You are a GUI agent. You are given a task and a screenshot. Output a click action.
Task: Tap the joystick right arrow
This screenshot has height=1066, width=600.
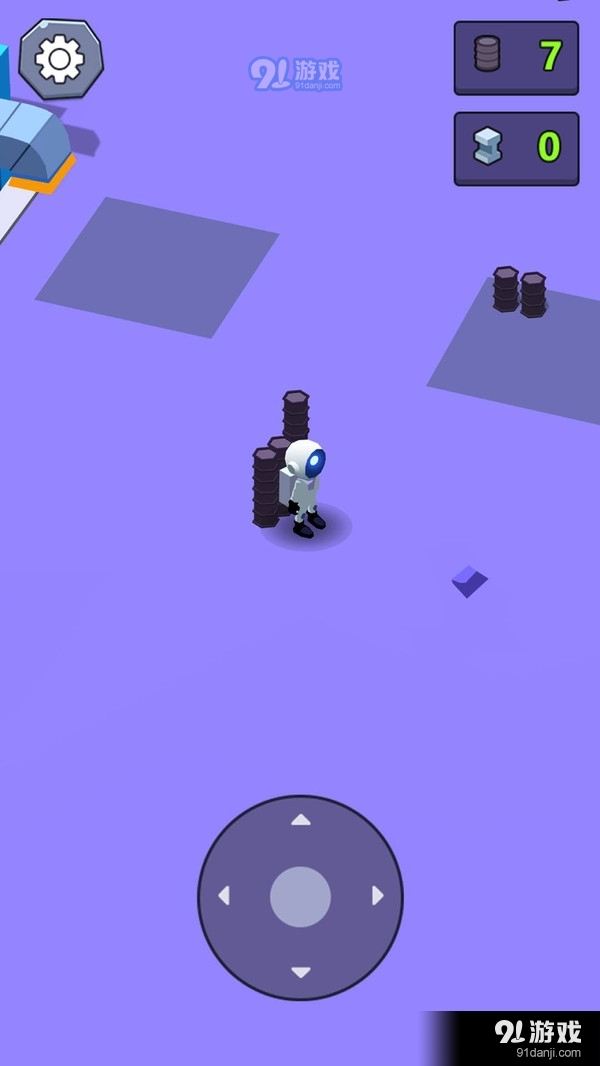377,896
